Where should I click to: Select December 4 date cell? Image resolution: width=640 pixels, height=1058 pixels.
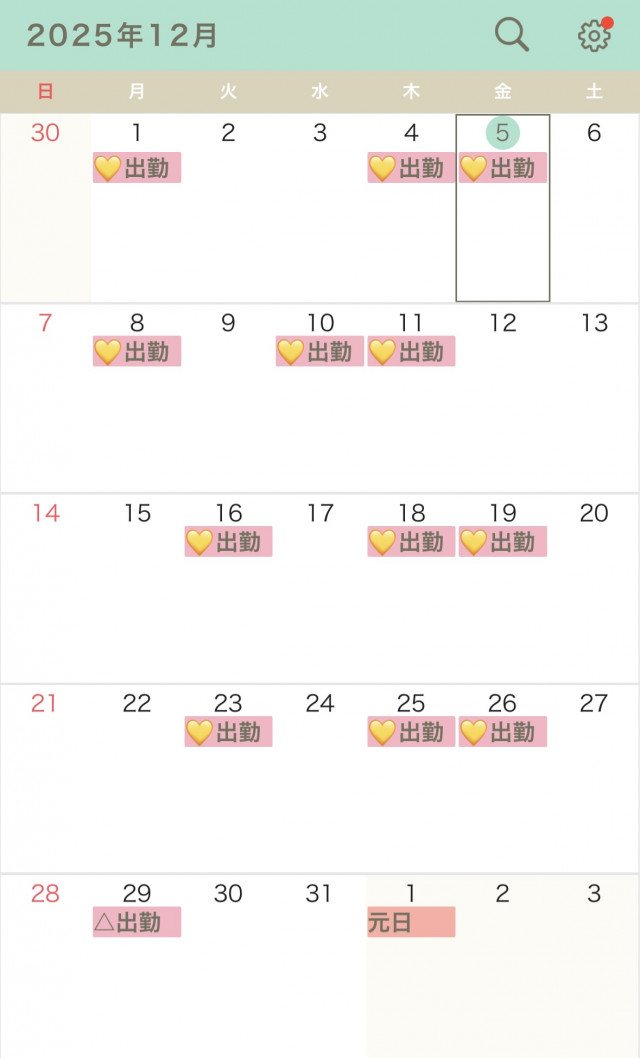[x=411, y=210]
